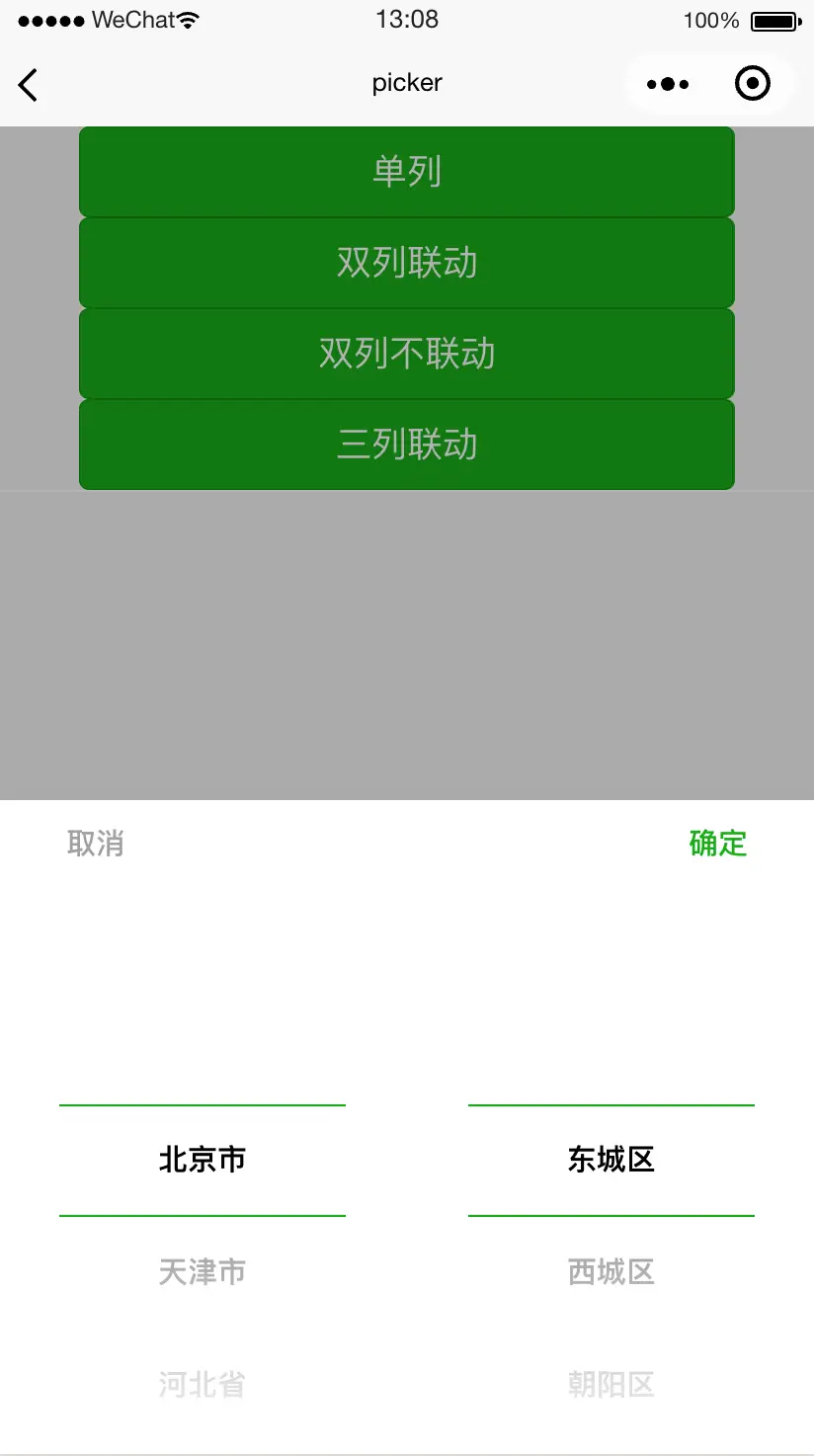Close the mini program with the circle icon
This screenshot has height=1456, width=814.
coord(753,85)
